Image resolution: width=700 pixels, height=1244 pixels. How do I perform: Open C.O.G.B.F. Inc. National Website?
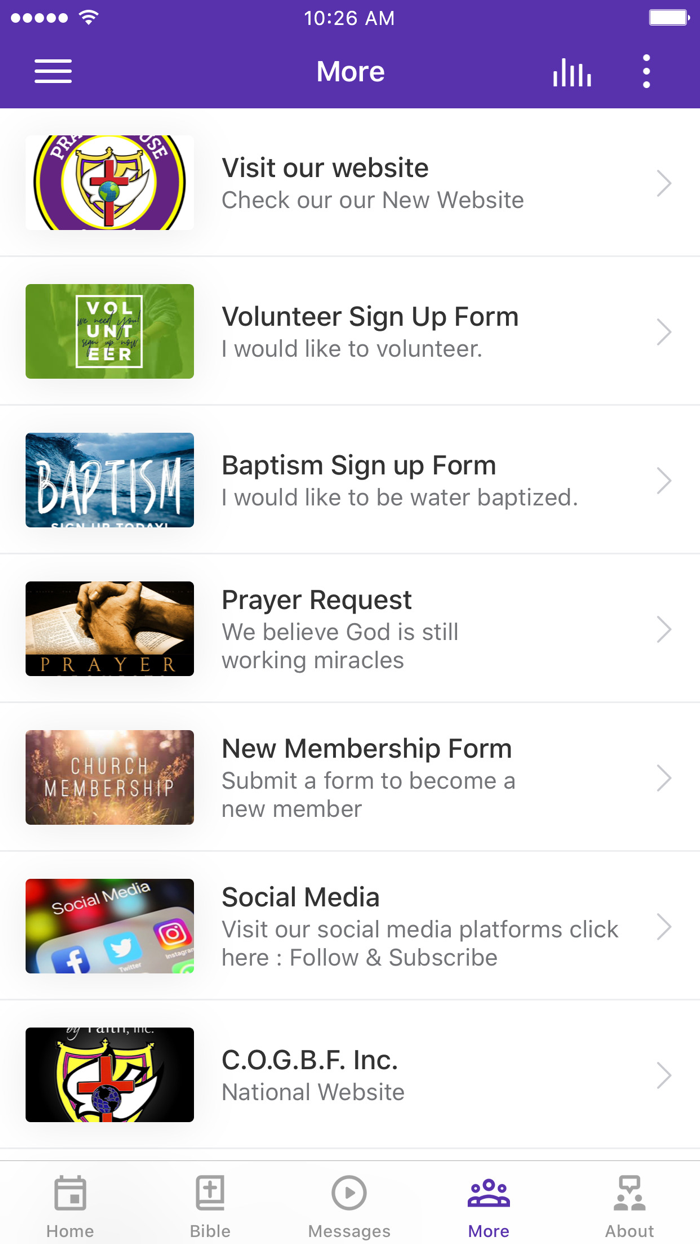pyautogui.click(x=350, y=1075)
